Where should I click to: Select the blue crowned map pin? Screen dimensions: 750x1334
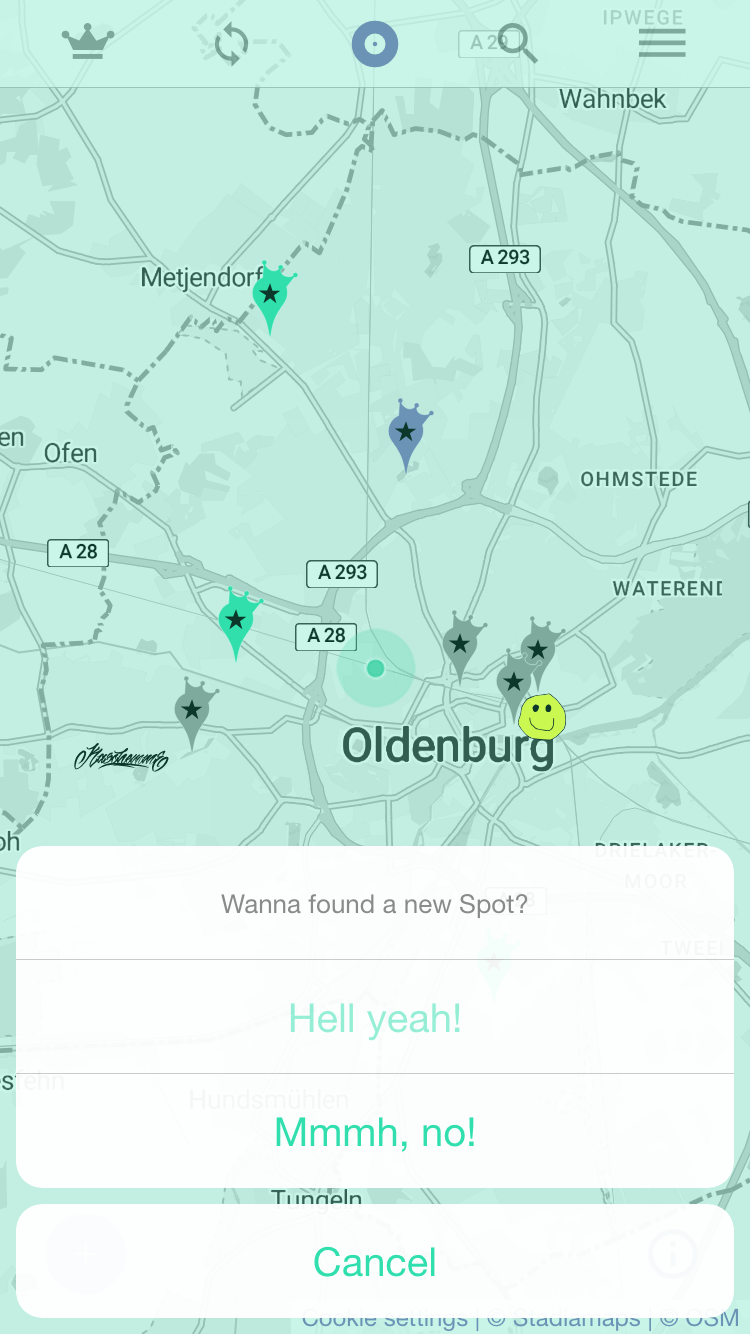406,435
